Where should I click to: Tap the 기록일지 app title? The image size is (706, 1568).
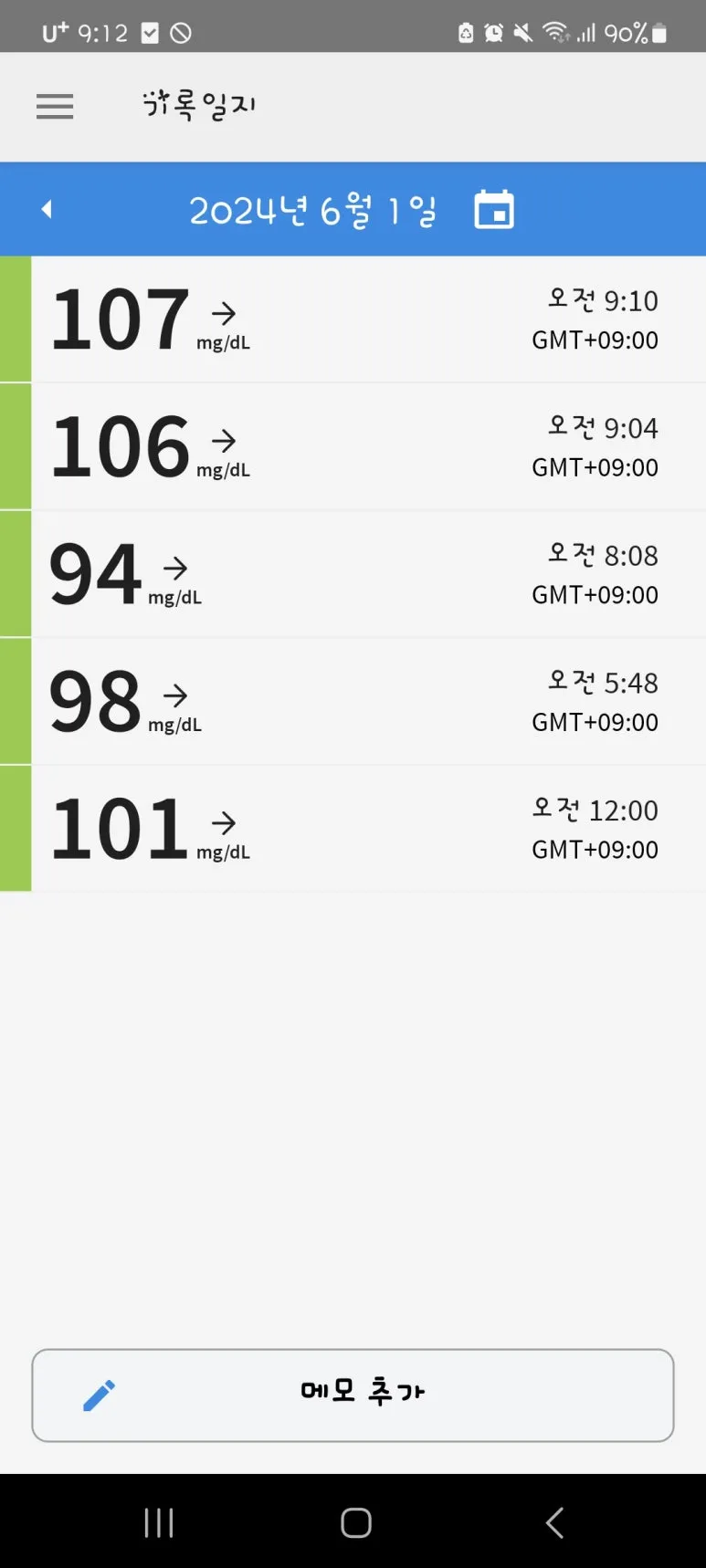coord(197,103)
